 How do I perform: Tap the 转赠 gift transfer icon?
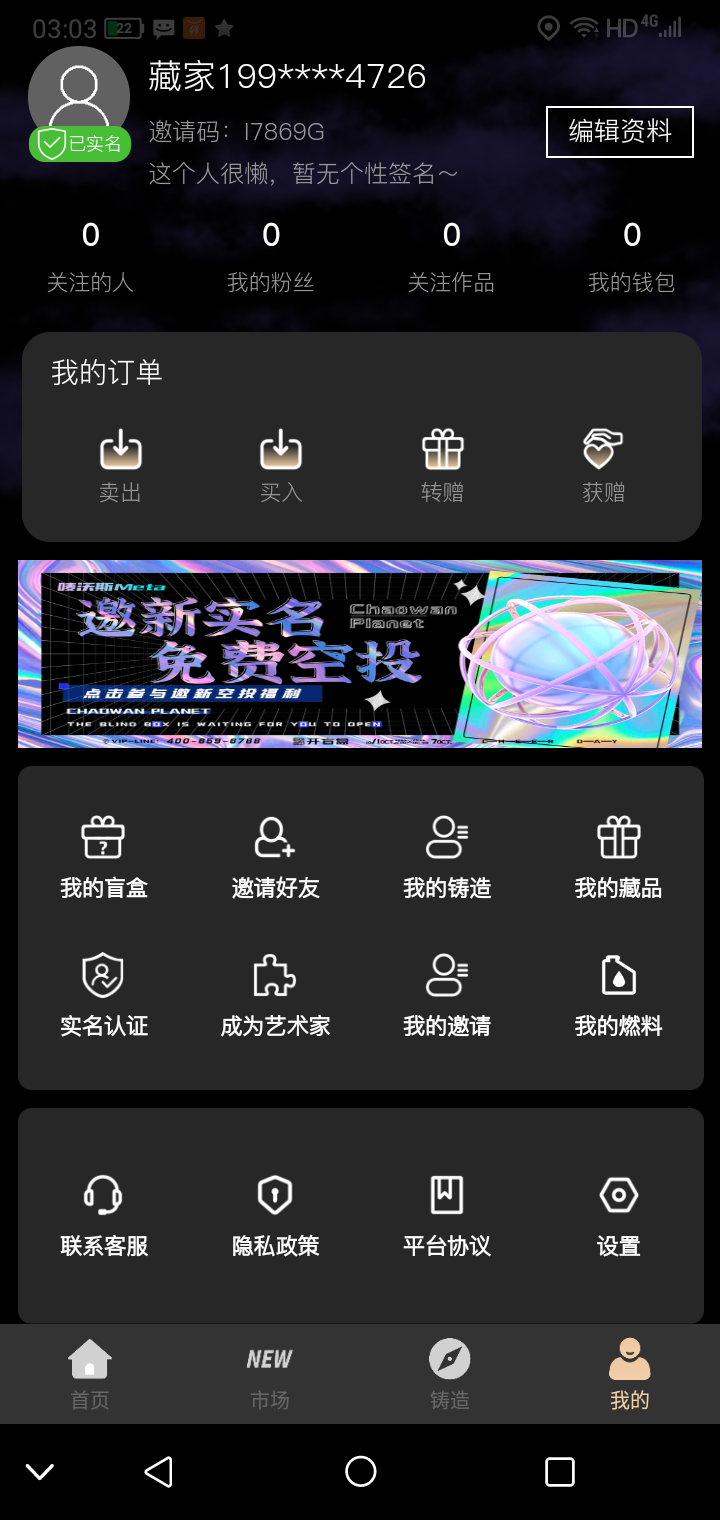point(441,450)
